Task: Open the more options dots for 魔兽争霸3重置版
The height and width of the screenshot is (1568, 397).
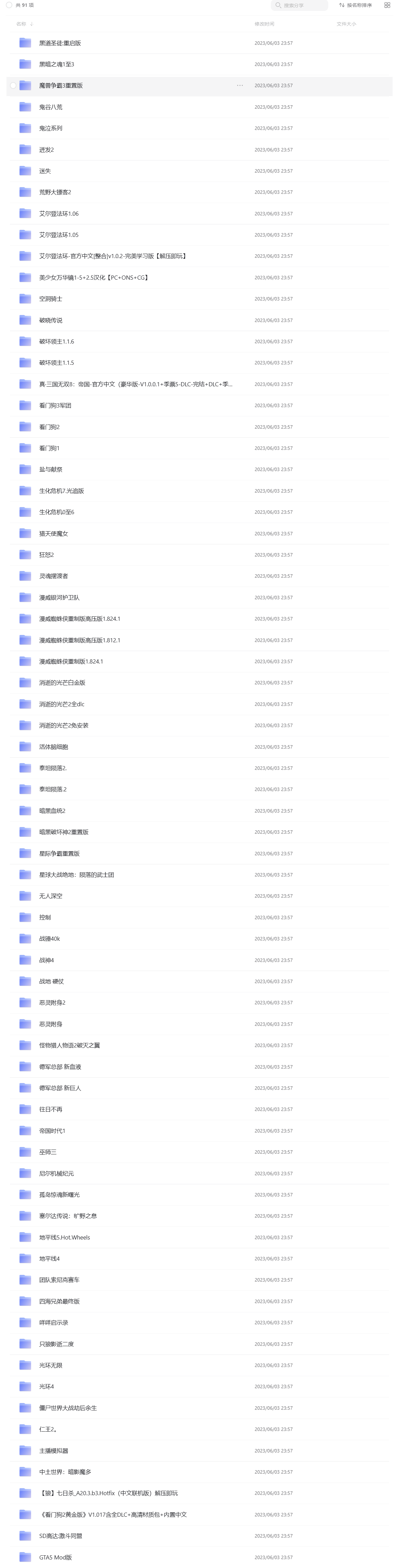Action: point(240,86)
